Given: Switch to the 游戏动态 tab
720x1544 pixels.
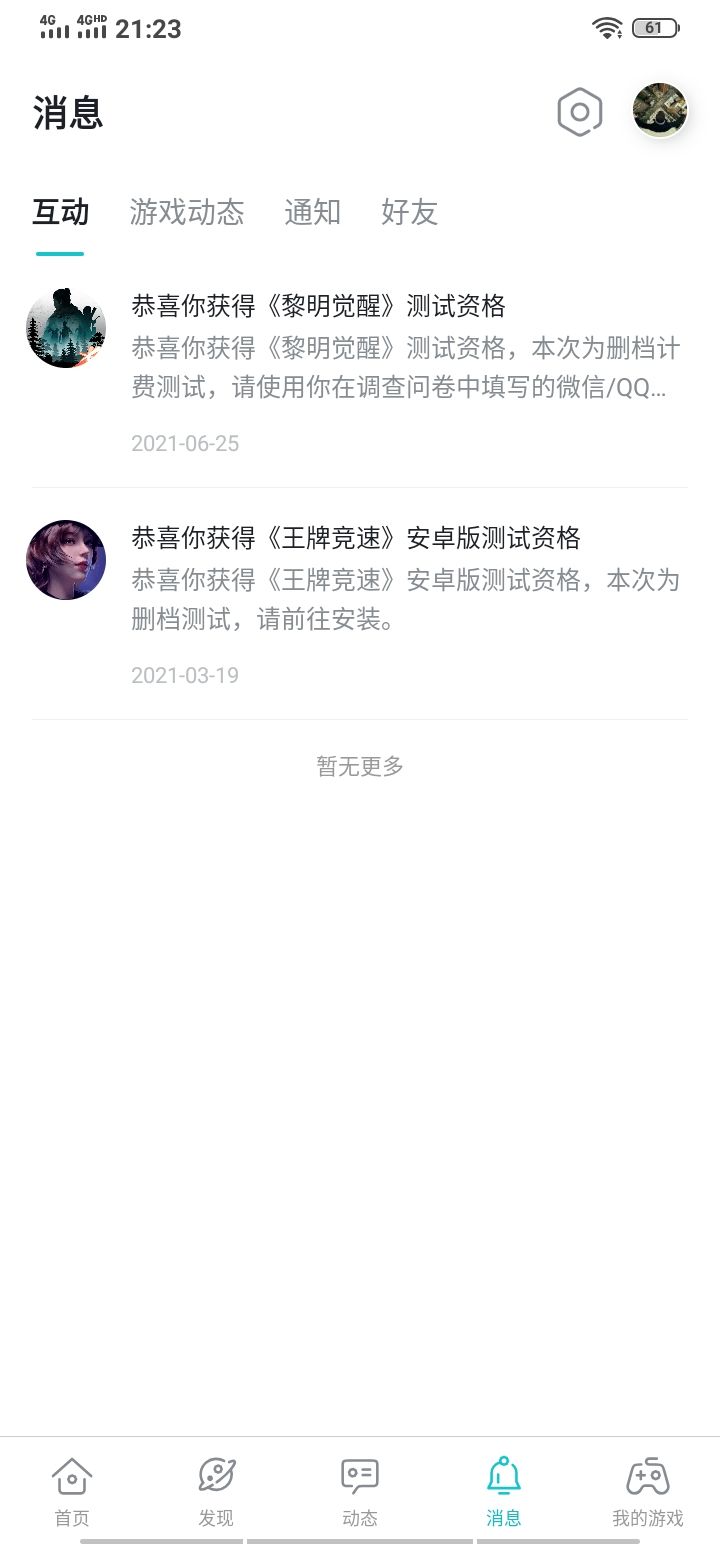Looking at the screenshot, I should [x=186, y=213].
